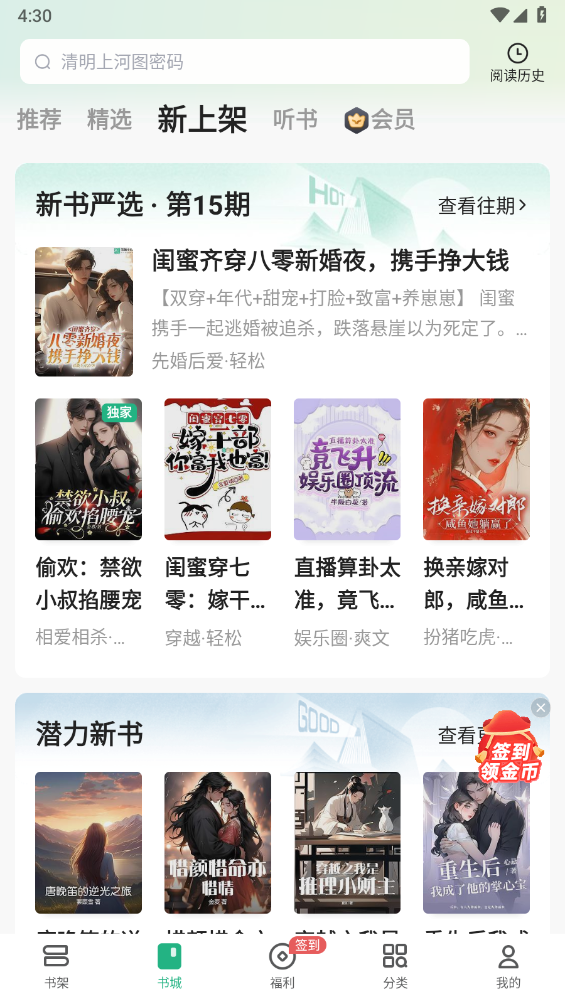Switch to the 分类 categories tab
565x1004 pixels.
[395, 967]
